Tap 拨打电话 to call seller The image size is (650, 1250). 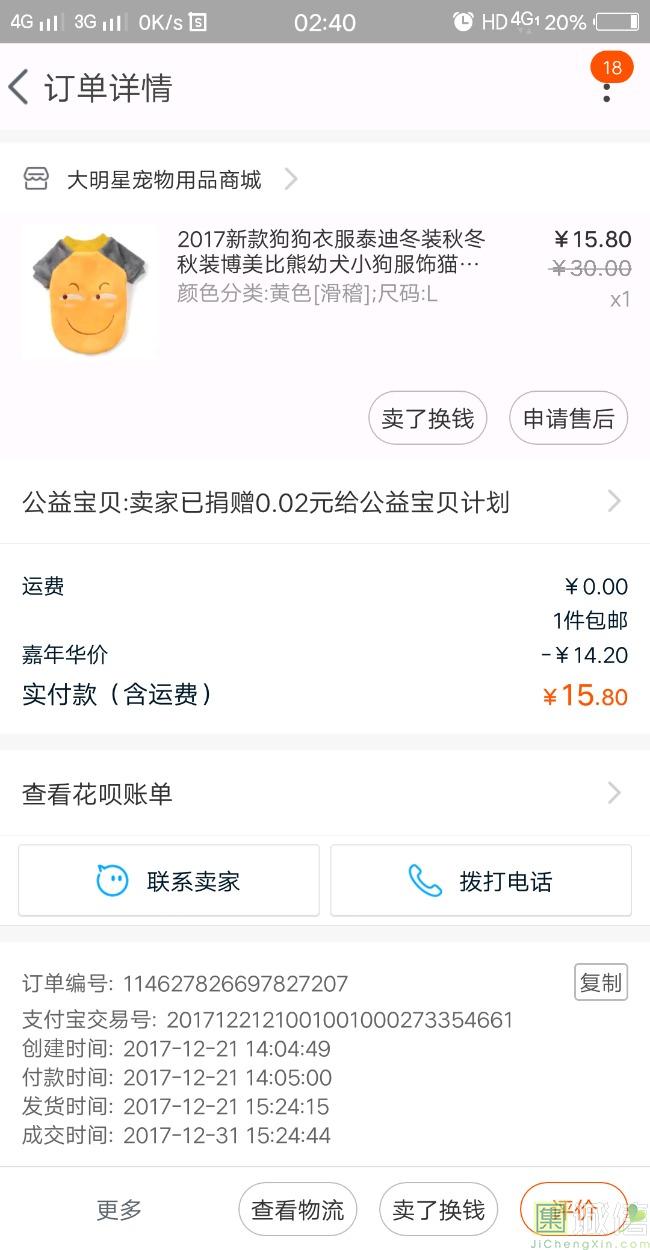click(481, 881)
